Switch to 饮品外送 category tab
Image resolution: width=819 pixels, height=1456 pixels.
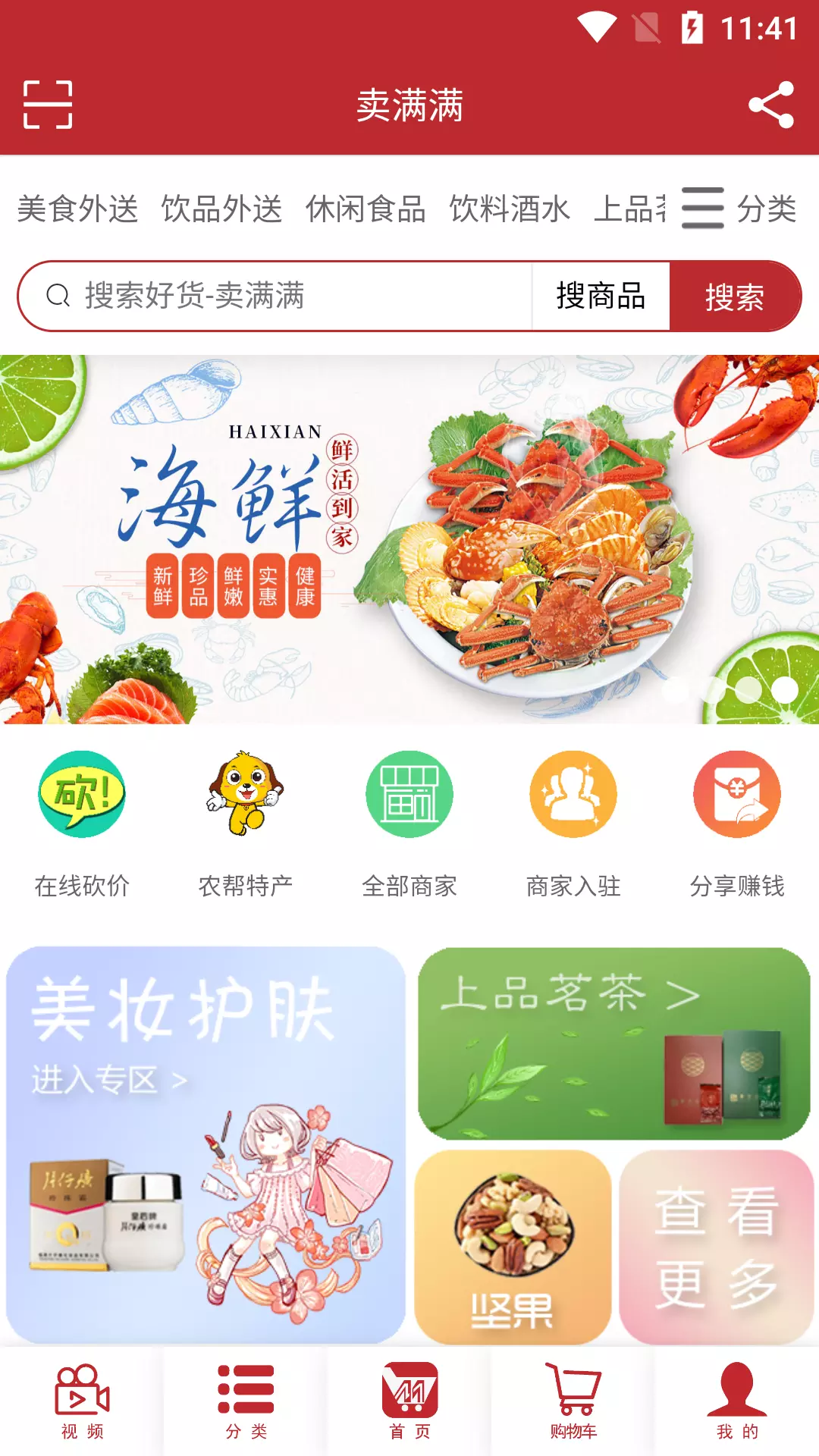(x=221, y=209)
